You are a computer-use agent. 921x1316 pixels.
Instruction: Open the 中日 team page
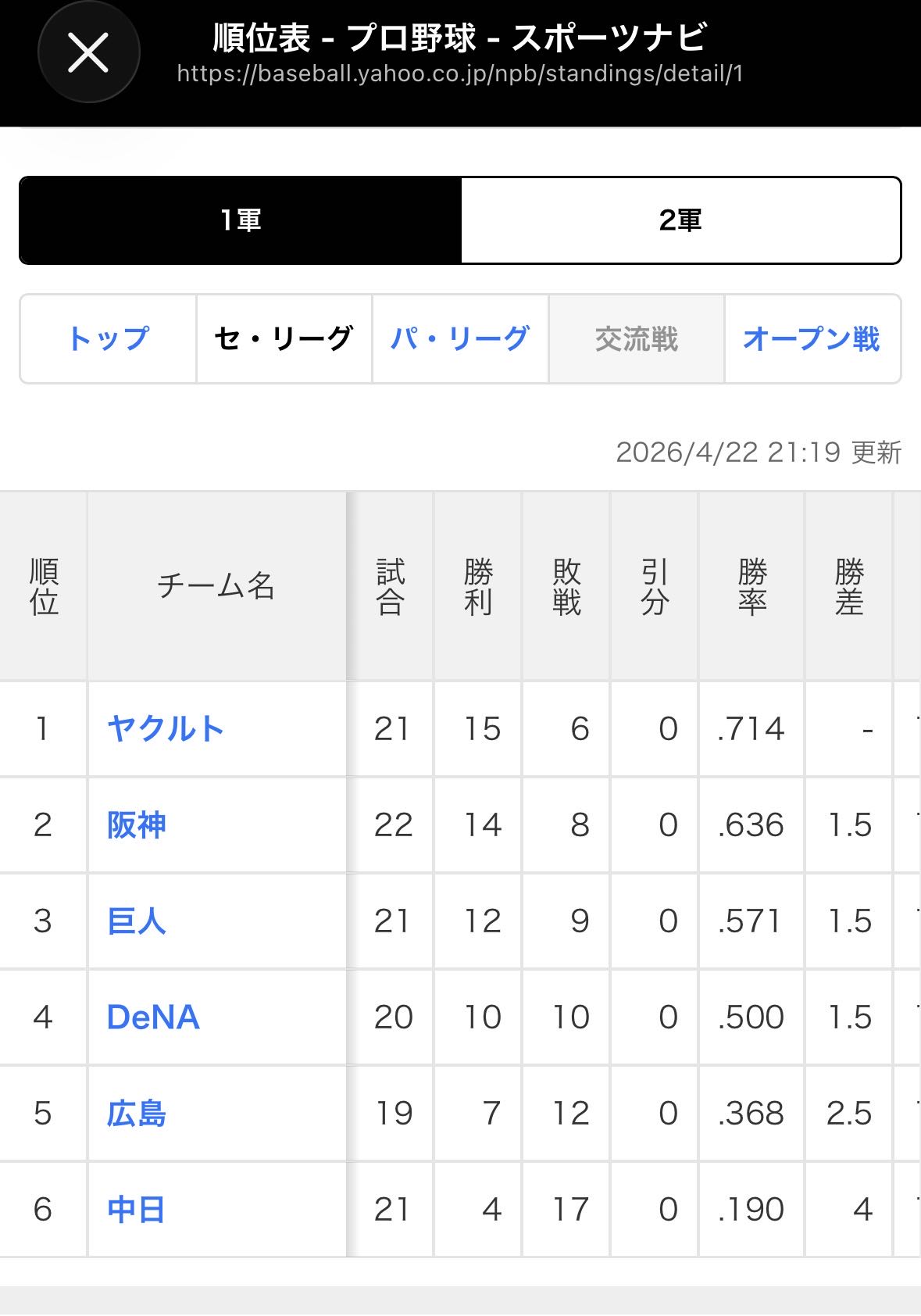click(137, 1209)
